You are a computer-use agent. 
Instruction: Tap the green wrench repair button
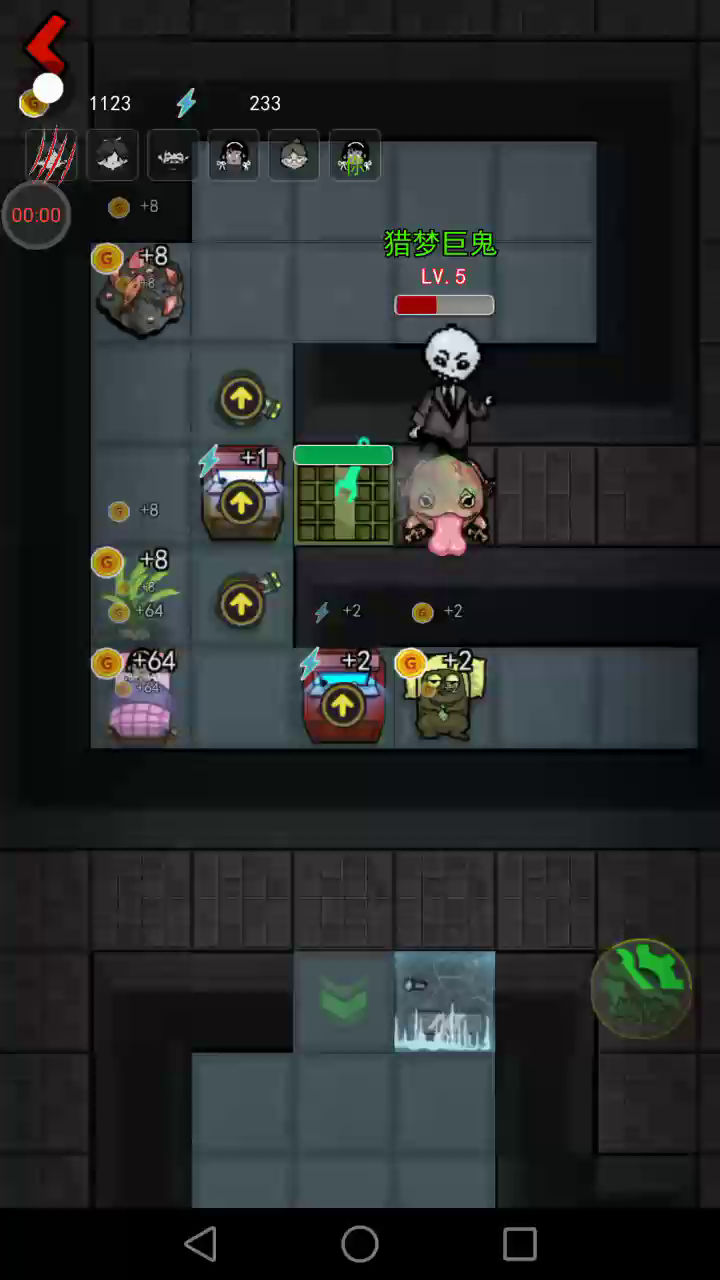point(641,987)
